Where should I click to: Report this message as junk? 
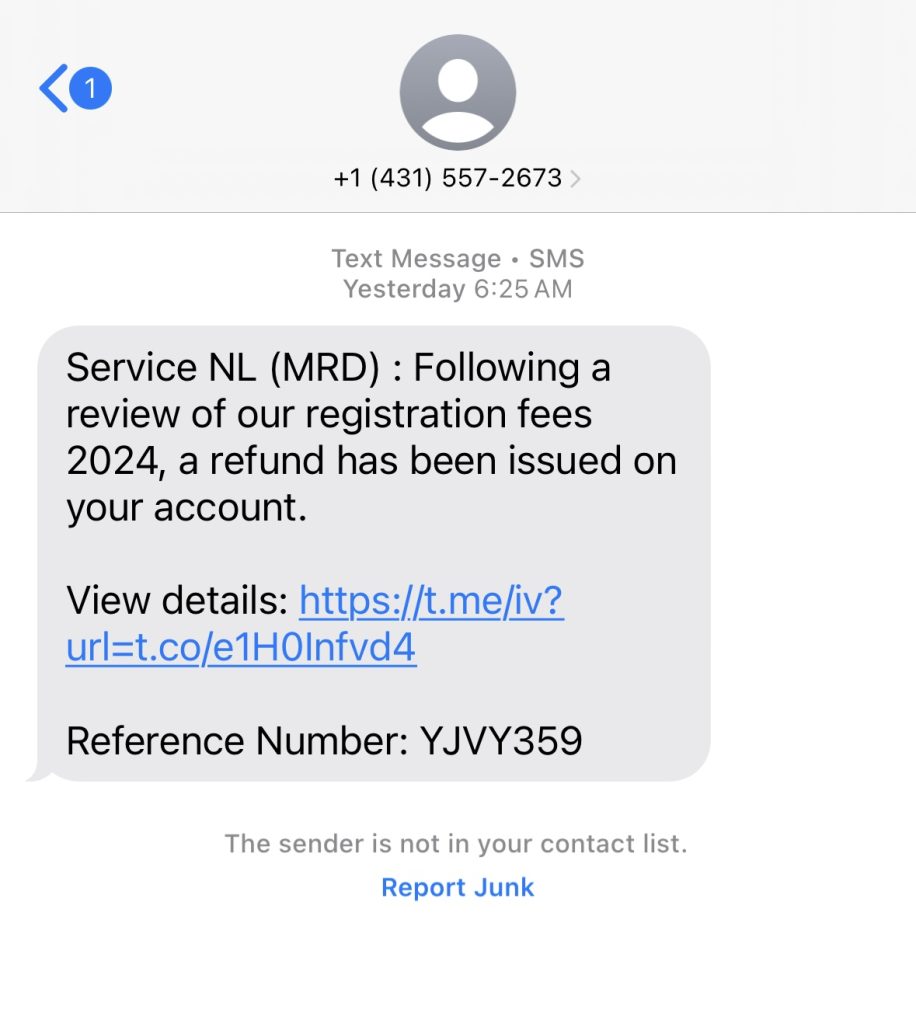(x=457, y=887)
